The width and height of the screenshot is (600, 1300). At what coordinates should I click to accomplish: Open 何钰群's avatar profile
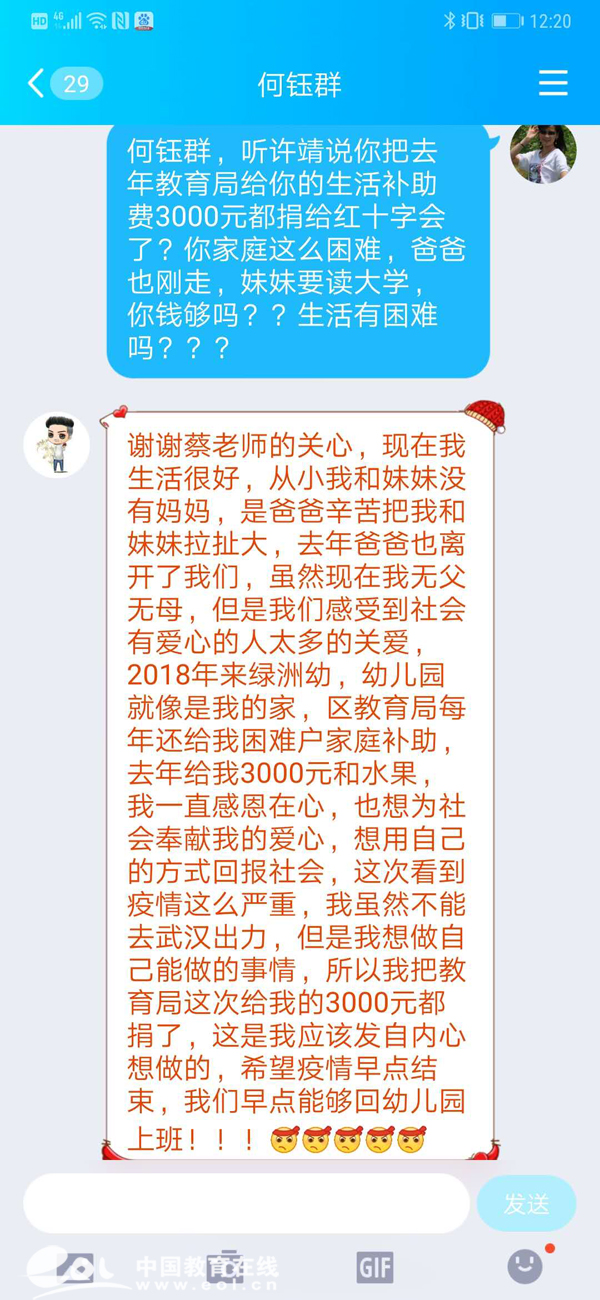pos(56,445)
